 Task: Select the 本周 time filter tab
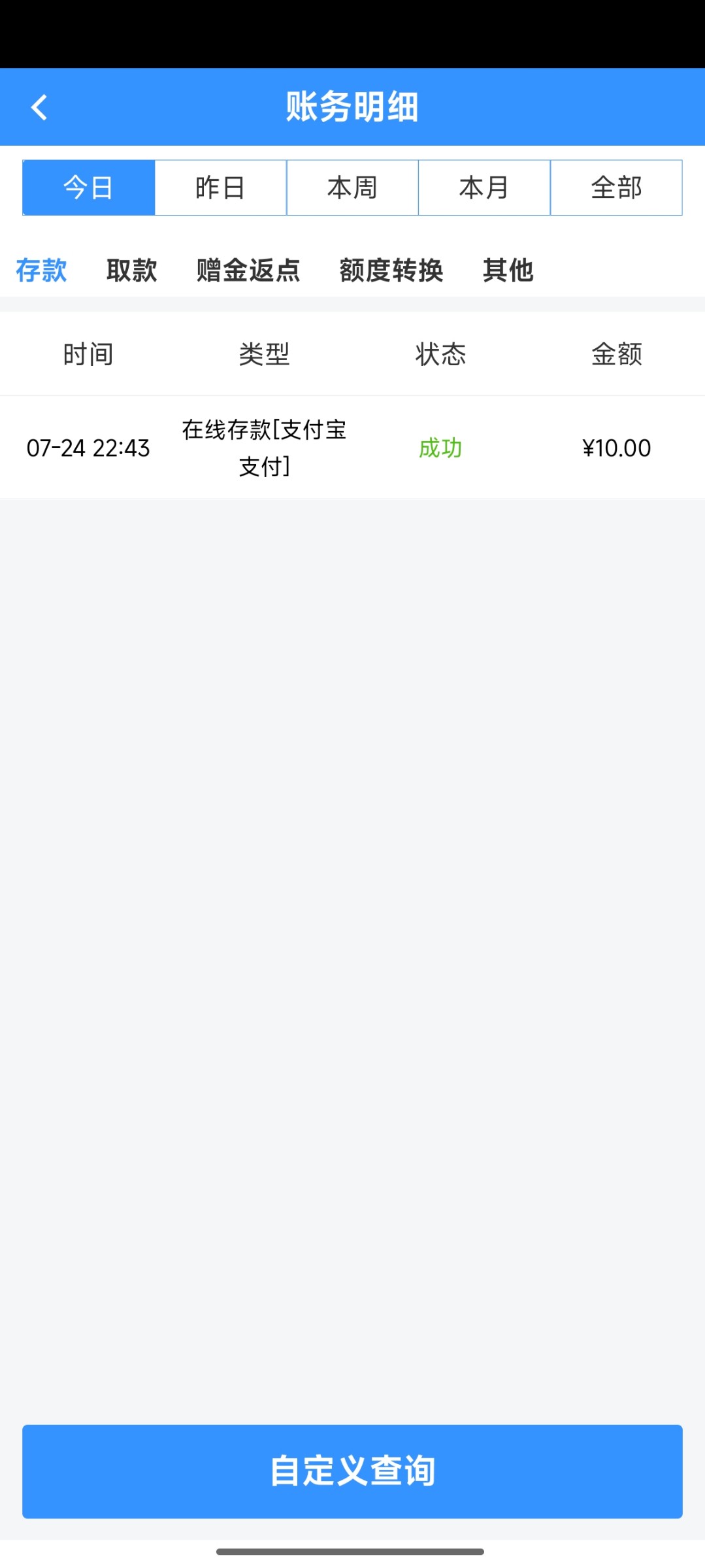click(352, 188)
